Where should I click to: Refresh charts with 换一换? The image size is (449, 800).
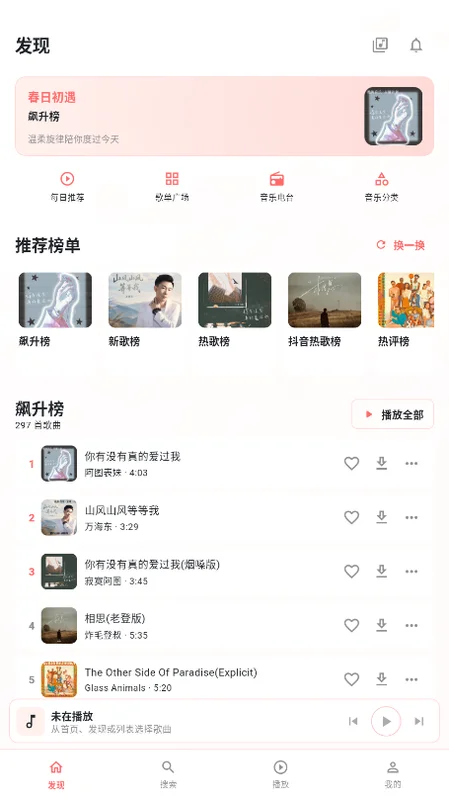pos(401,245)
